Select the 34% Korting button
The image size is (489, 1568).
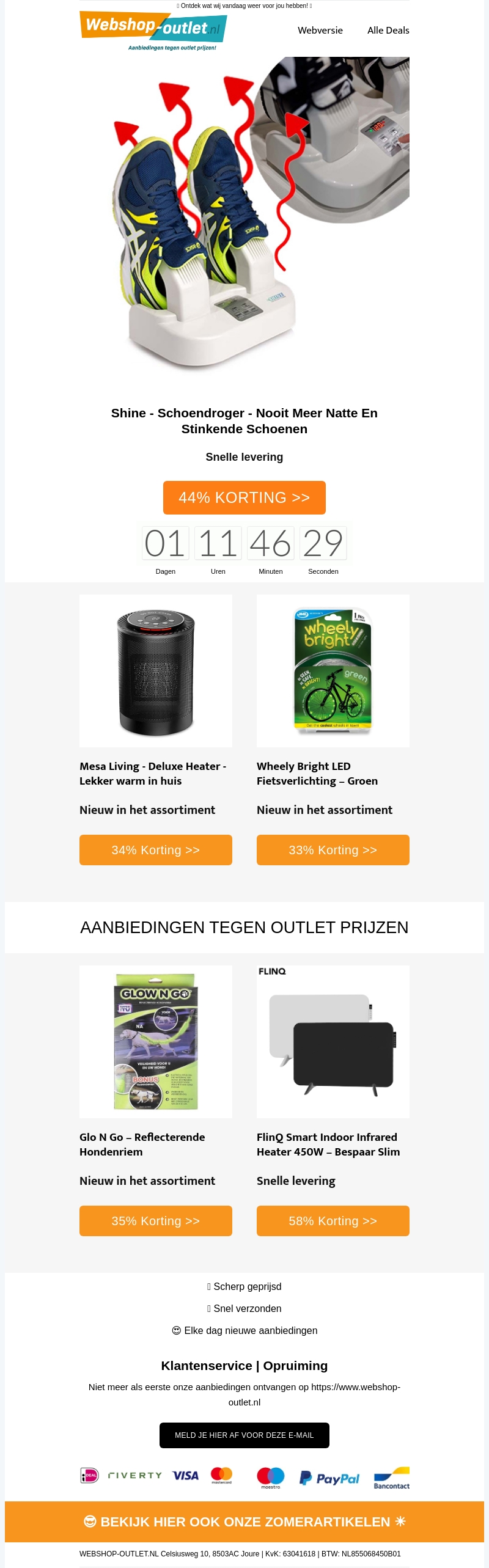click(156, 850)
